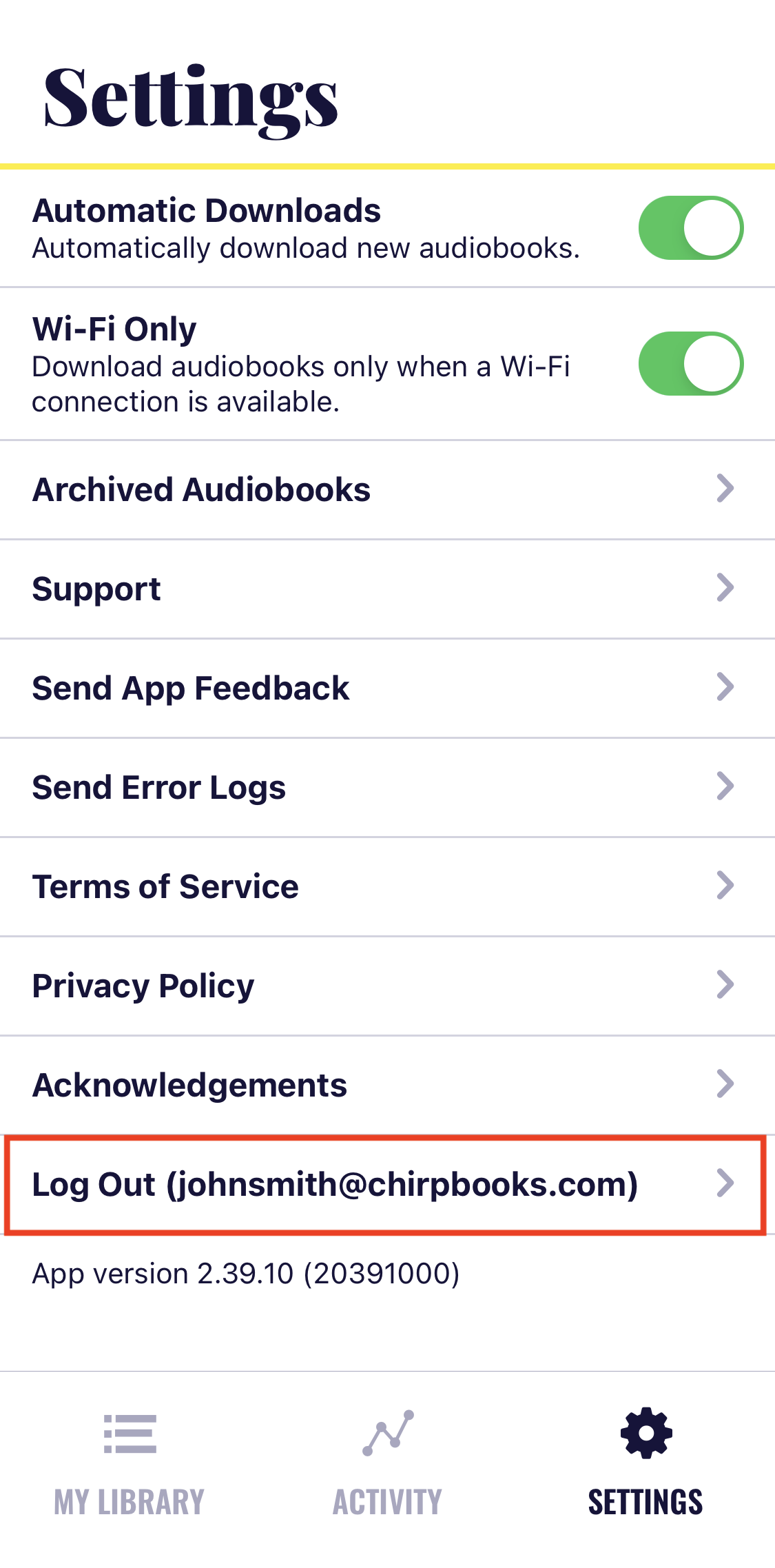The width and height of the screenshot is (775, 1568).
Task: Open the Support row
Action: coord(386,589)
